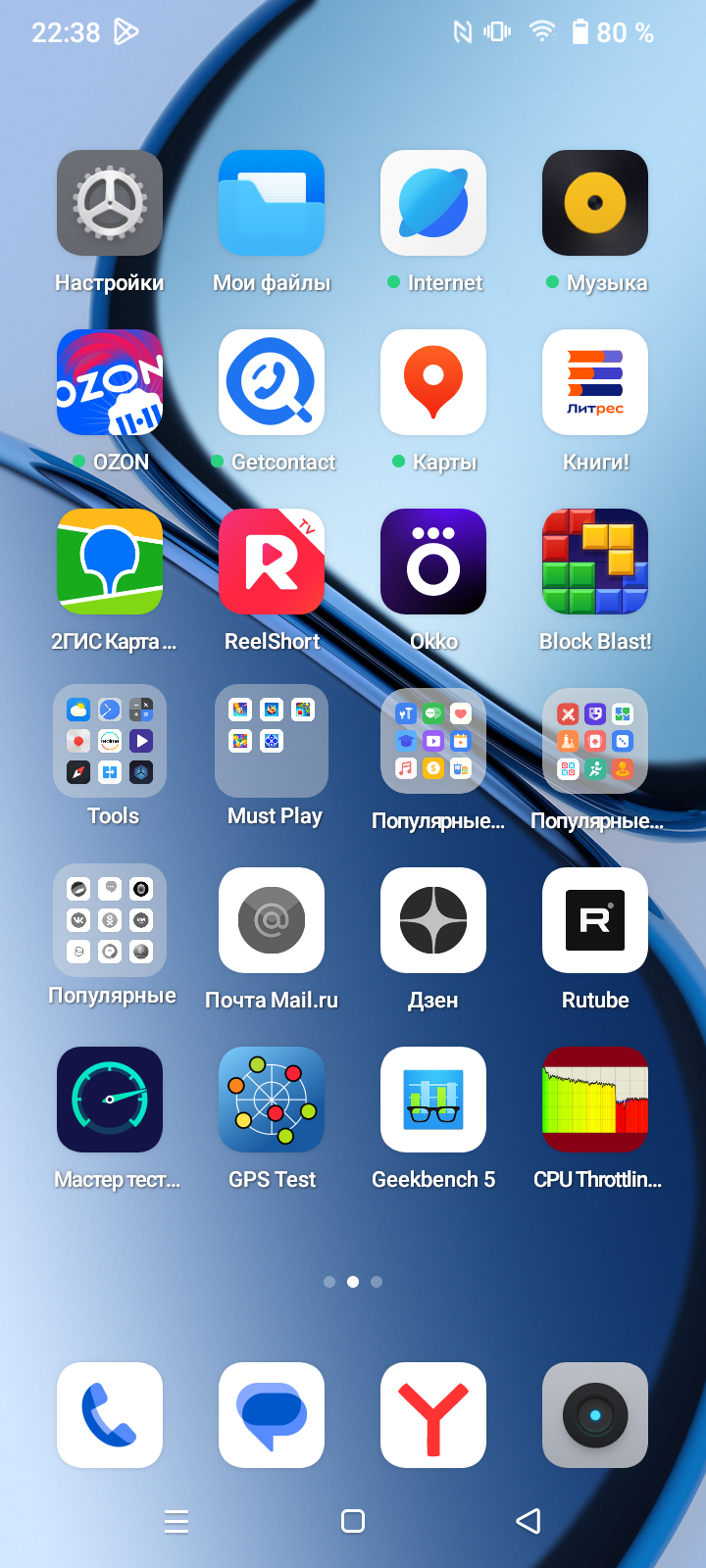
Task: Open the Rutube video app
Action: coord(595,920)
